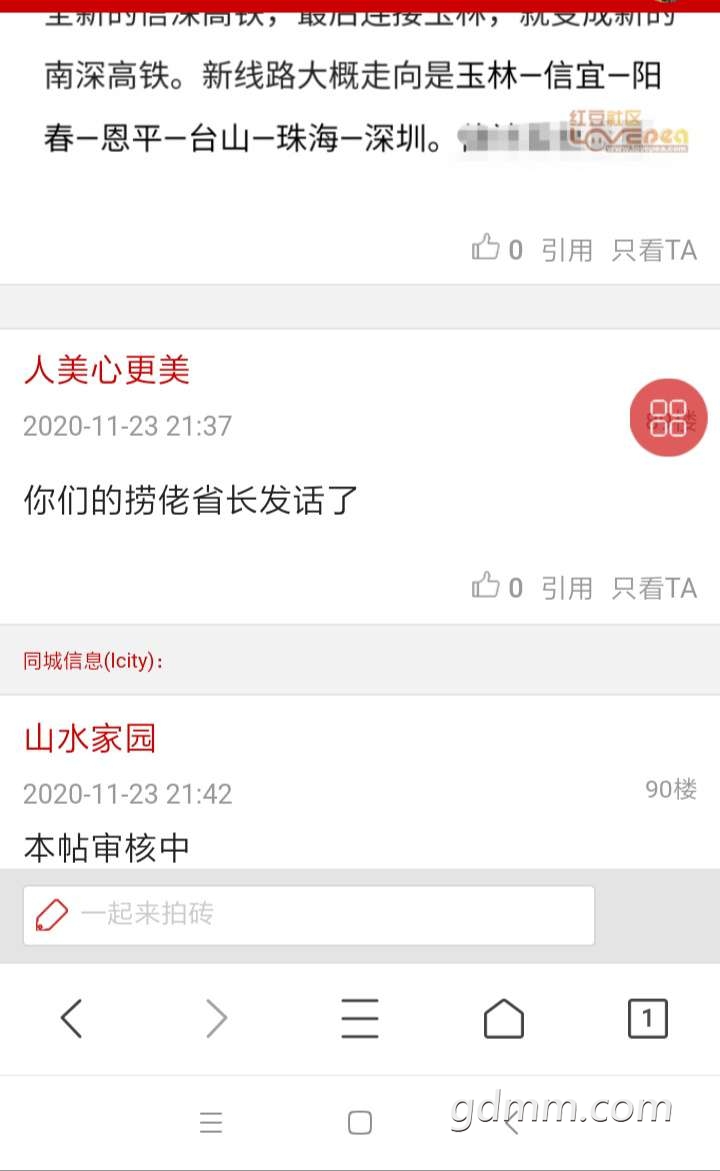This screenshot has width=720, height=1171.
Task: Quote the post by 人美心更美
Action: (x=567, y=587)
